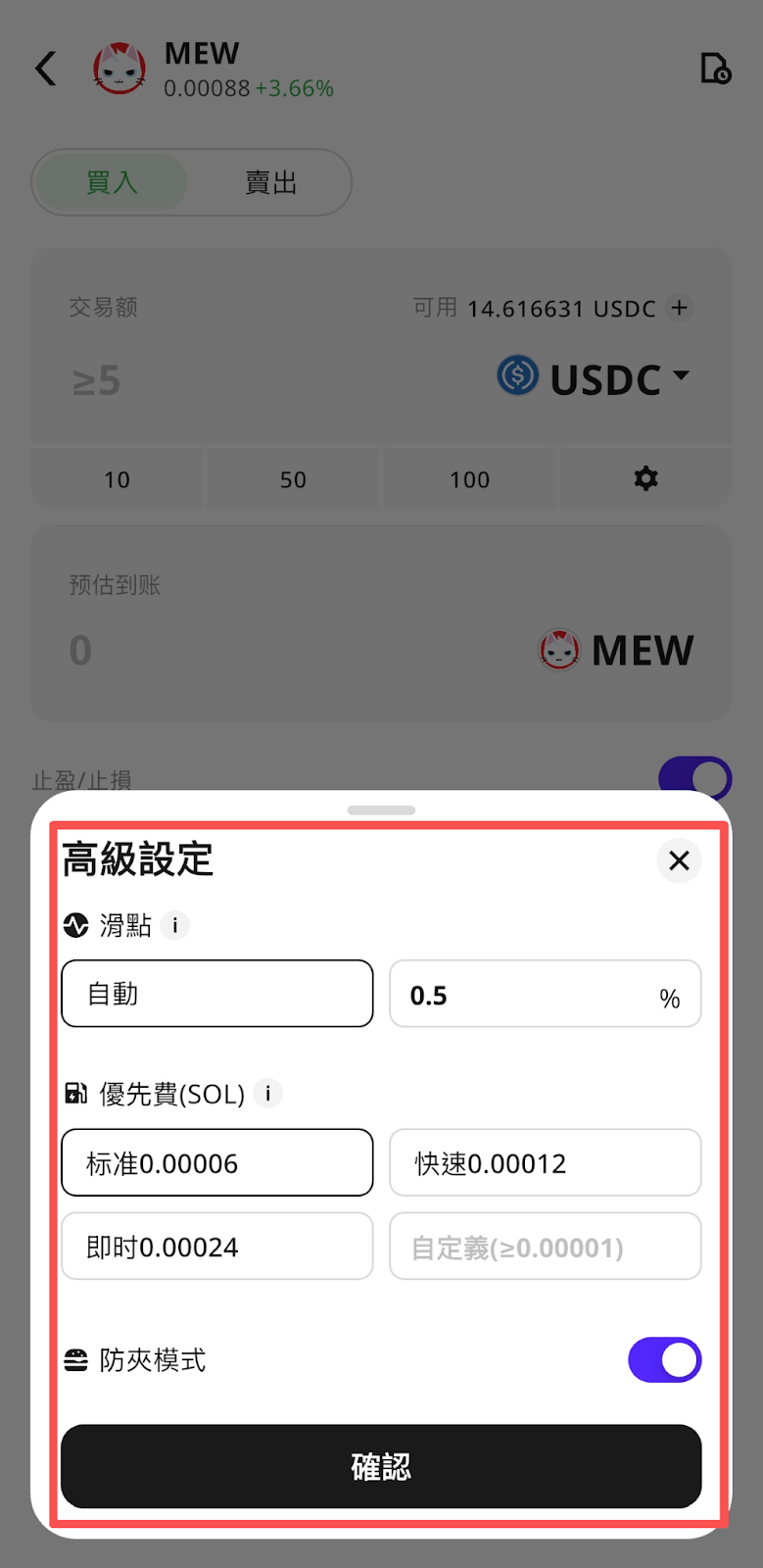
Task: Turn off 防夾模式 switch
Action: (x=664, y=1360)
